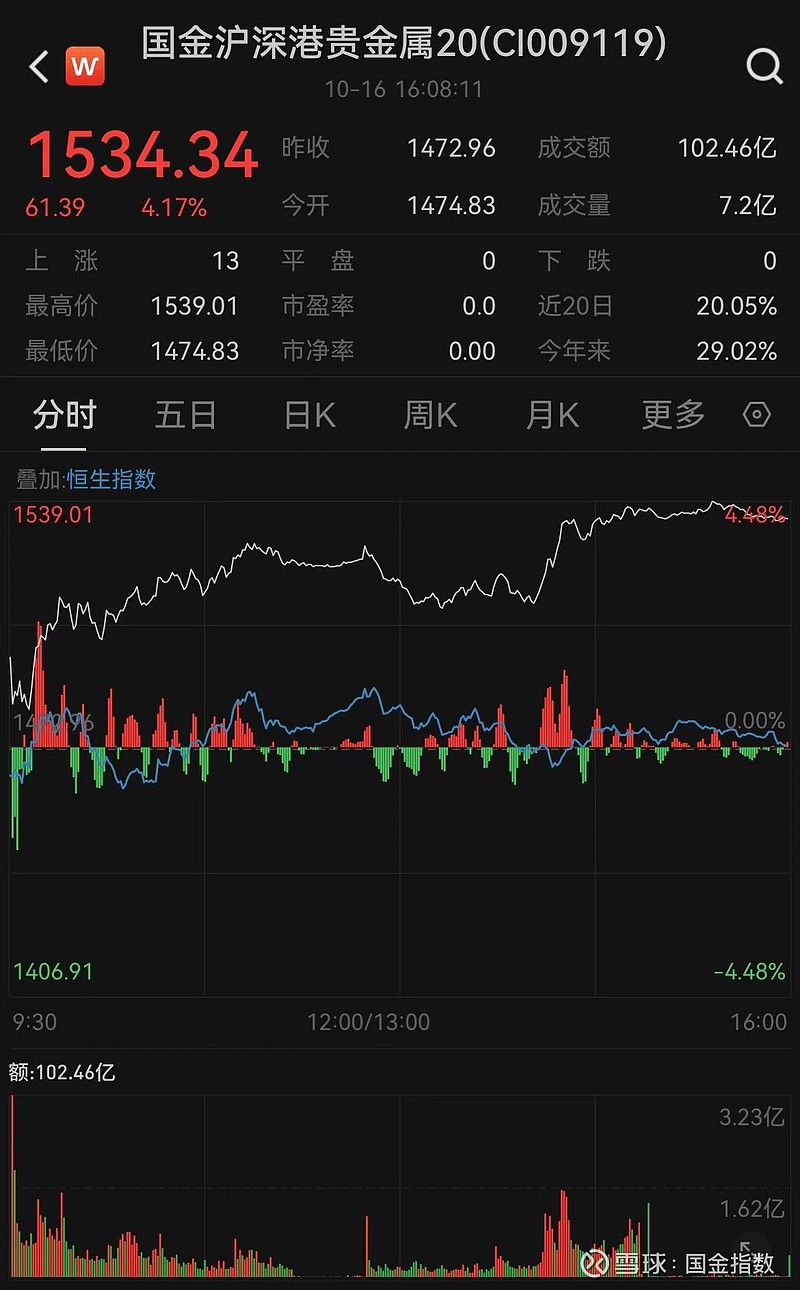Toggle display of 最高价 value
Screen dimensions: 800x1290
point(60,306)
